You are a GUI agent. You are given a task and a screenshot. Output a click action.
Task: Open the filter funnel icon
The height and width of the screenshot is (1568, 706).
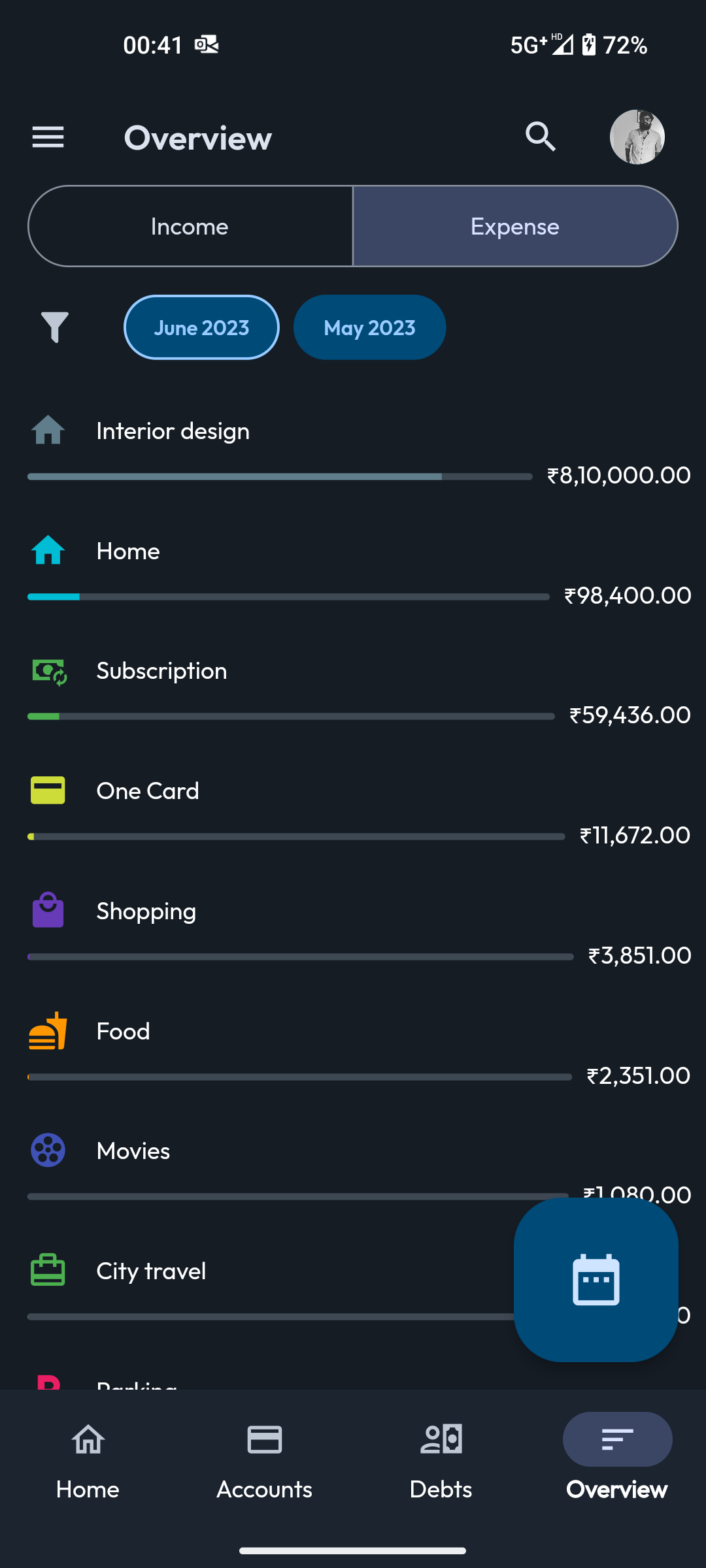(55, 327)
